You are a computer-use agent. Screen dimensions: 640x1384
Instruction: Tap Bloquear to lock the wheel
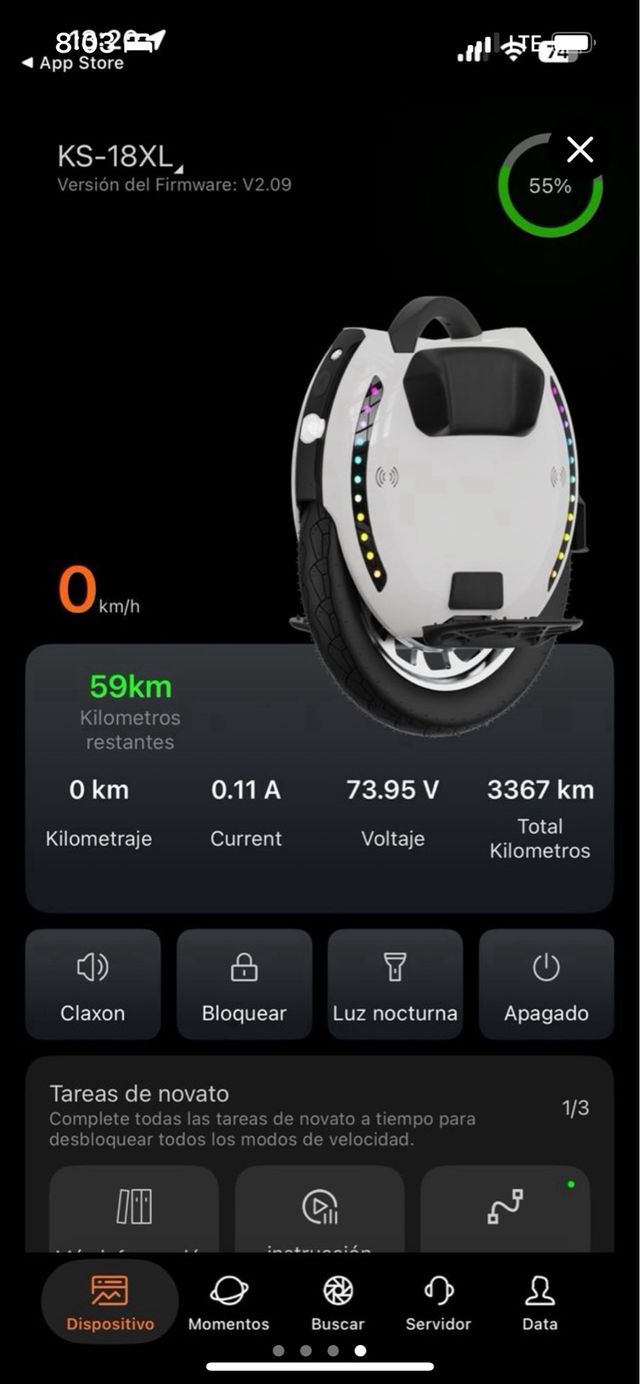point(244,984)
